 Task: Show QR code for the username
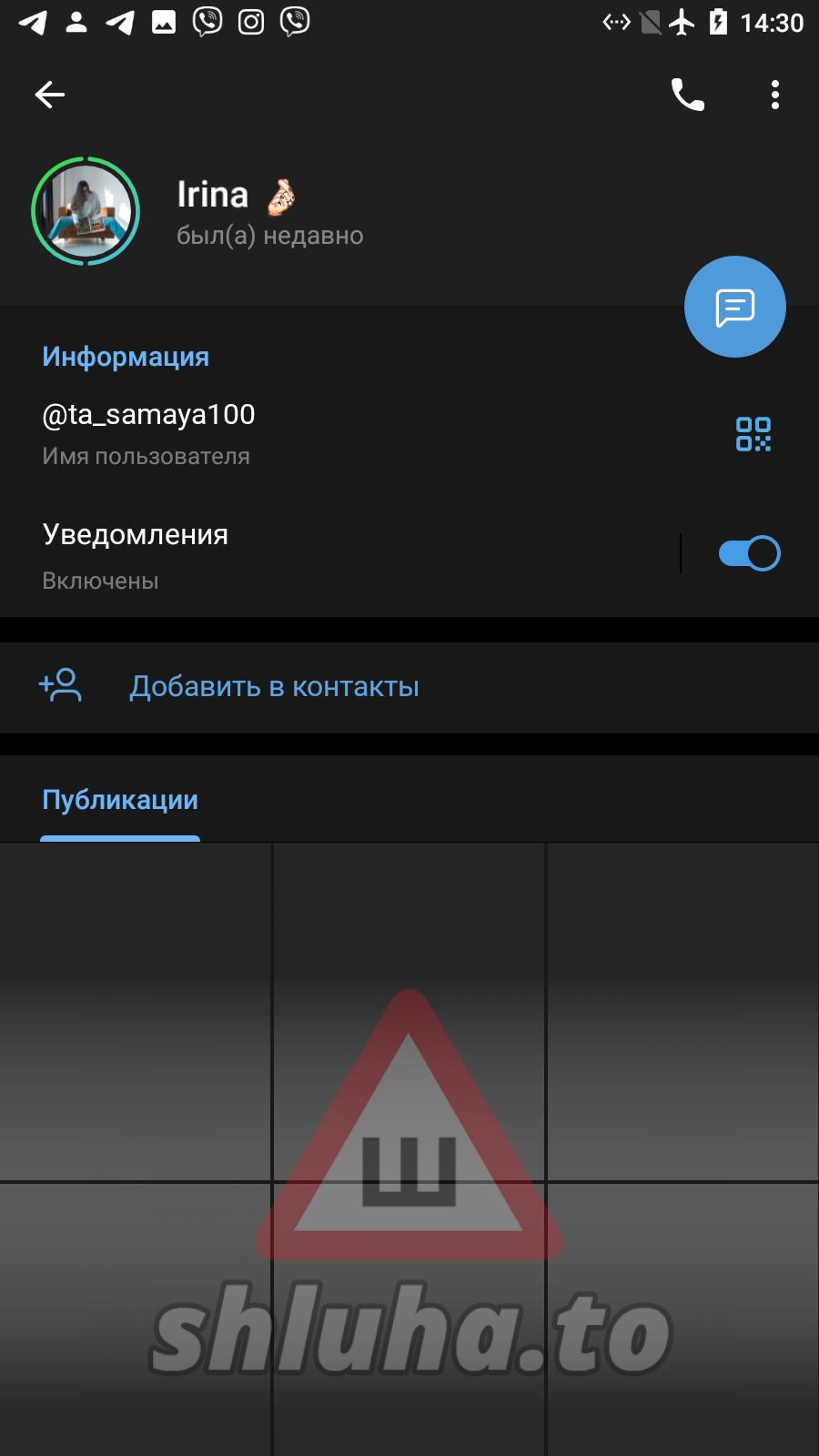point(753,434)
